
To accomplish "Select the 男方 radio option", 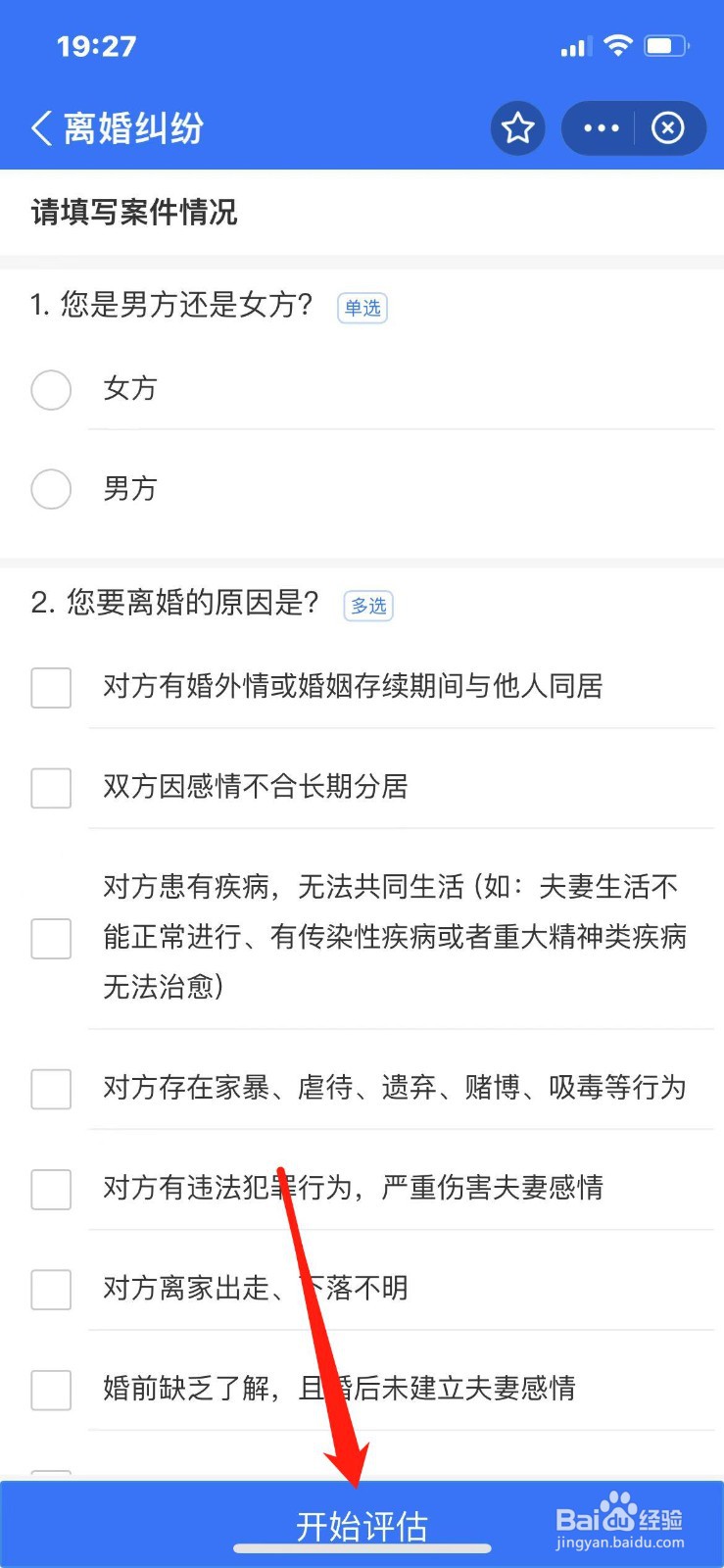I will point(51,489).
